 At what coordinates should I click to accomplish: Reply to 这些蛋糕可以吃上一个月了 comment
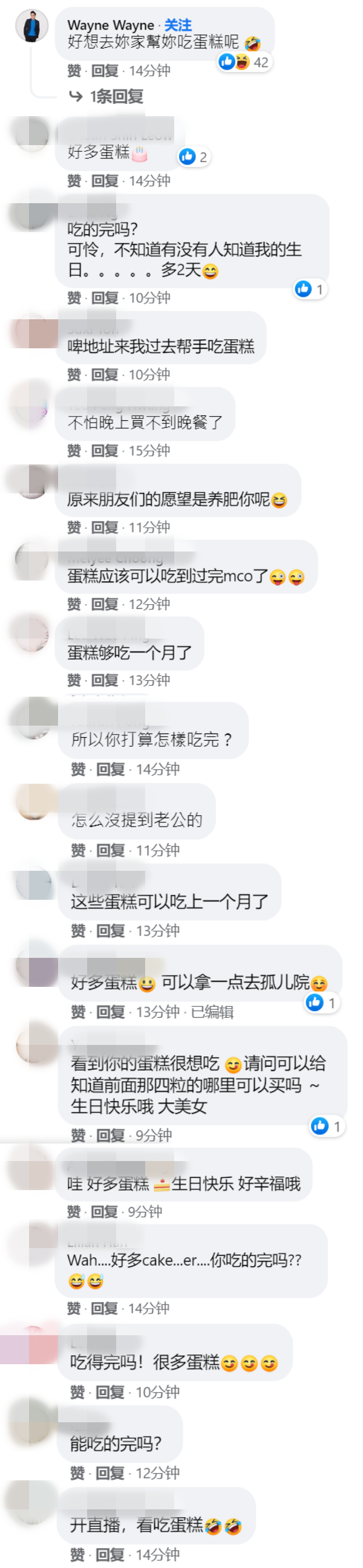coord(110,931)
